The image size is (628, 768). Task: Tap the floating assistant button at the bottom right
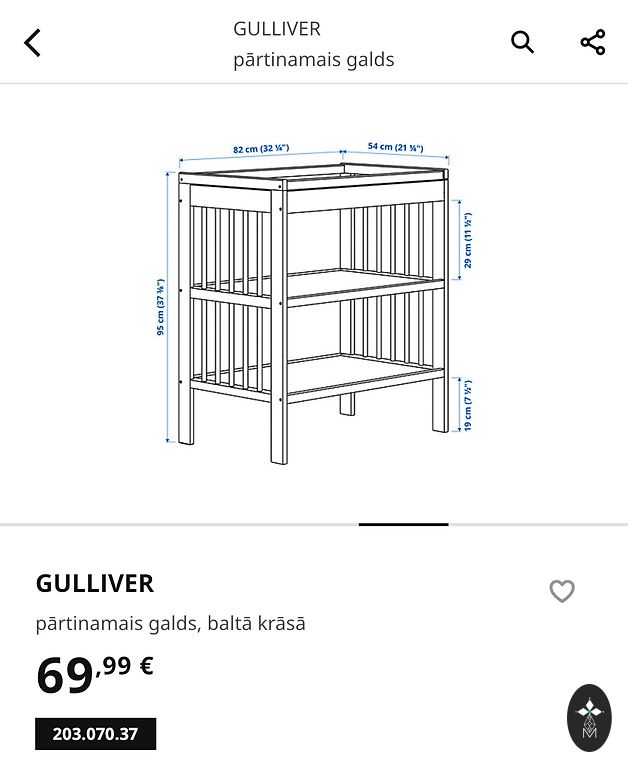point(589,717)
